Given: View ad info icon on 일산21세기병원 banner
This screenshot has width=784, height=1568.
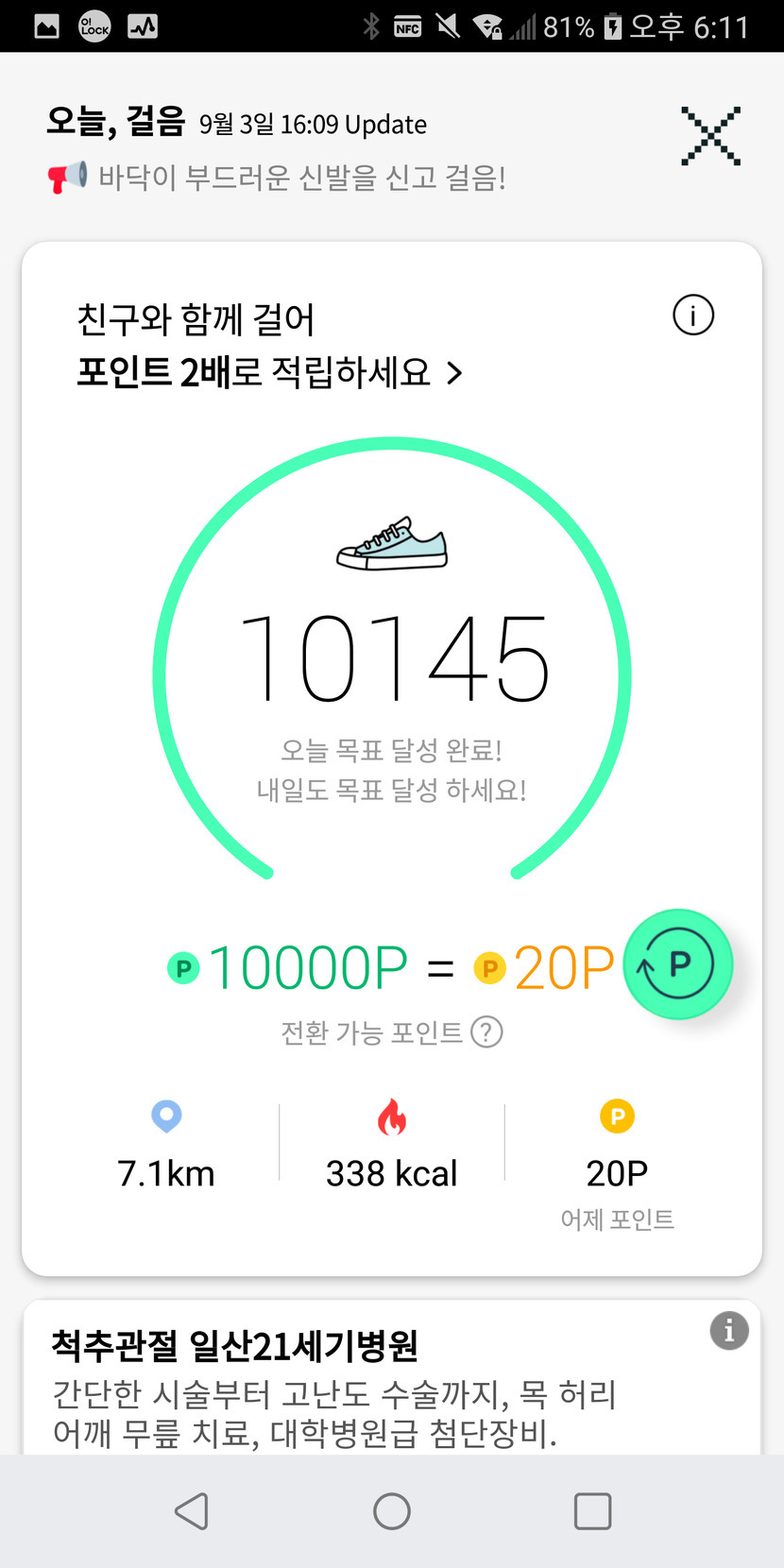Looking at the screenshot, I should (x=728, y=1331).
